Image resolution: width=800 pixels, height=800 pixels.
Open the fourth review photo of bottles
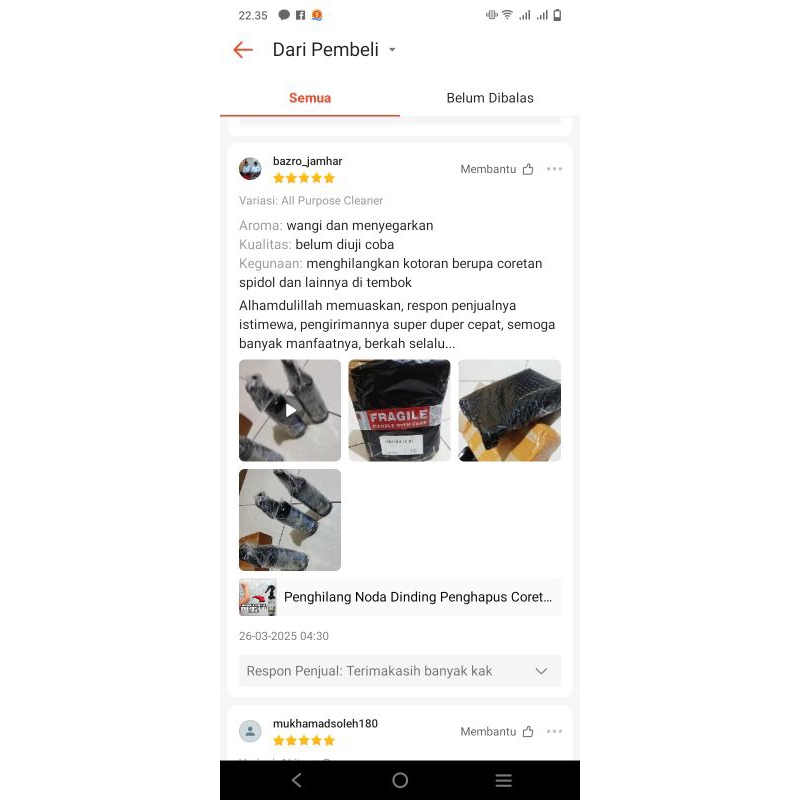click(x=290, y=520)
